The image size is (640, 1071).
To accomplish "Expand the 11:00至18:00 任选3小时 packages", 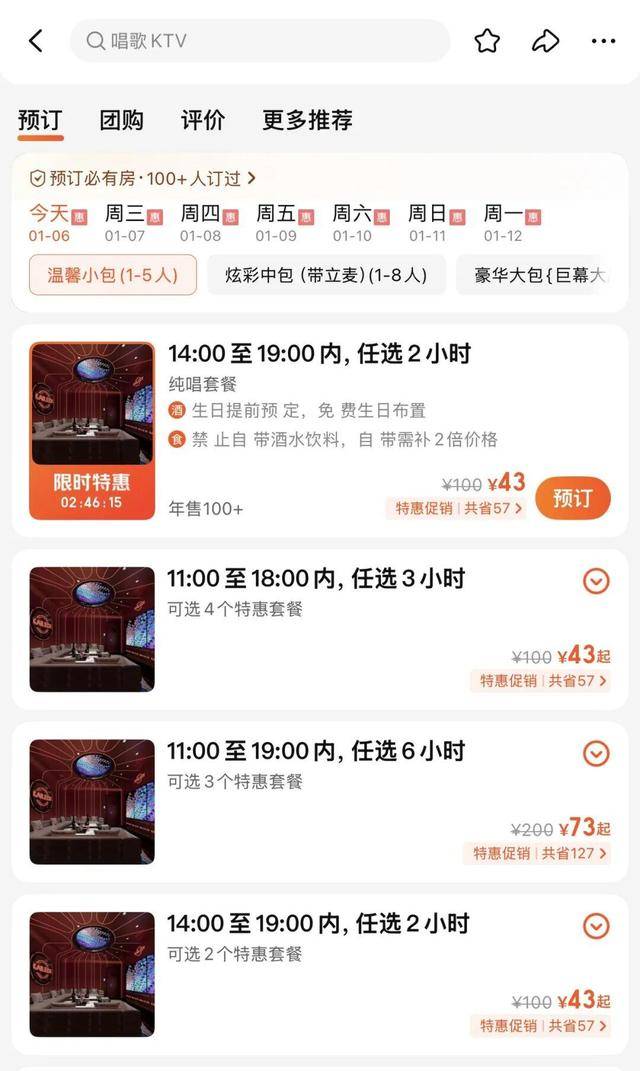I will [x=596, y=581].
